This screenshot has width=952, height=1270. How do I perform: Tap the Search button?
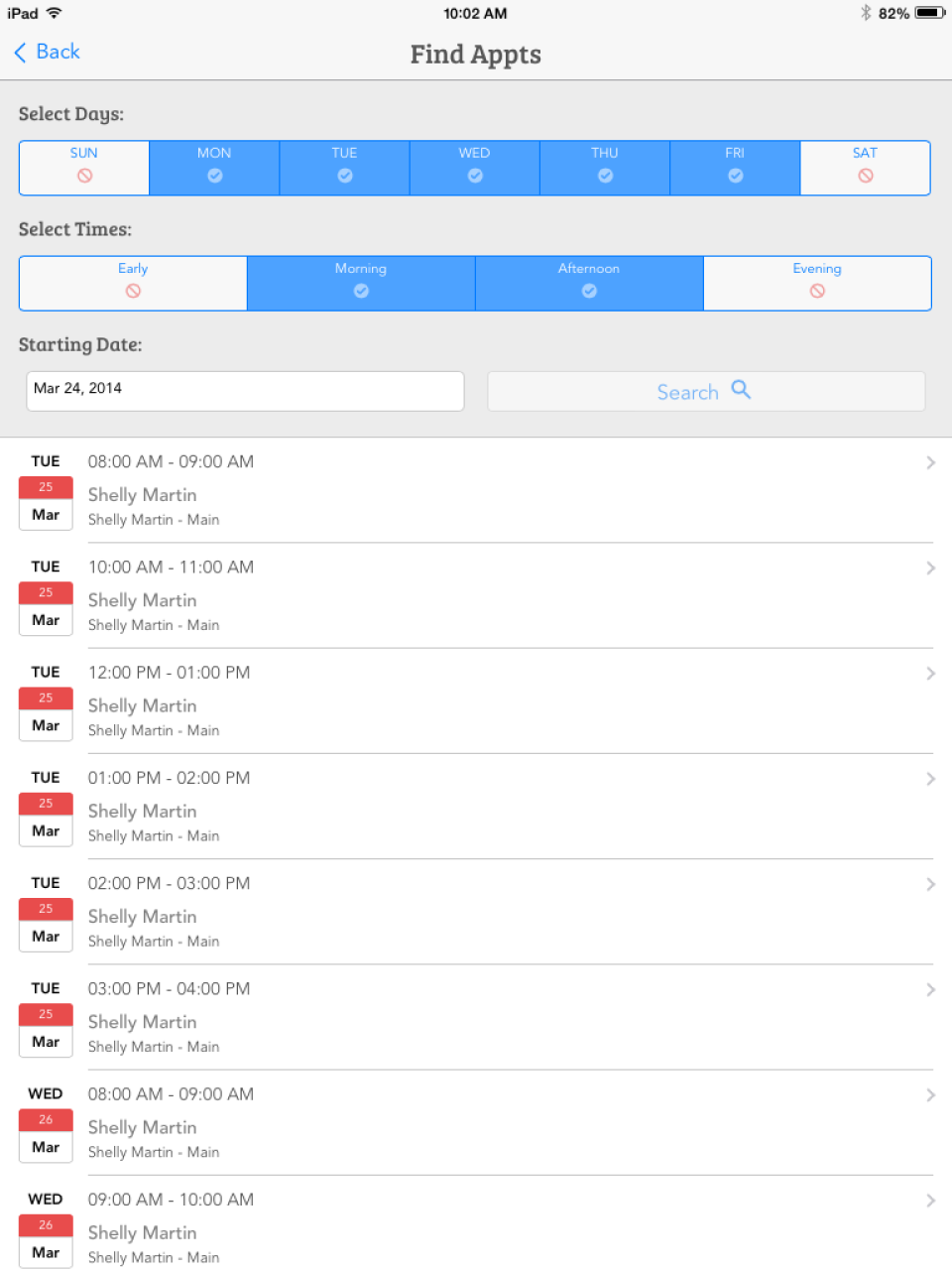tap(705, 391)
